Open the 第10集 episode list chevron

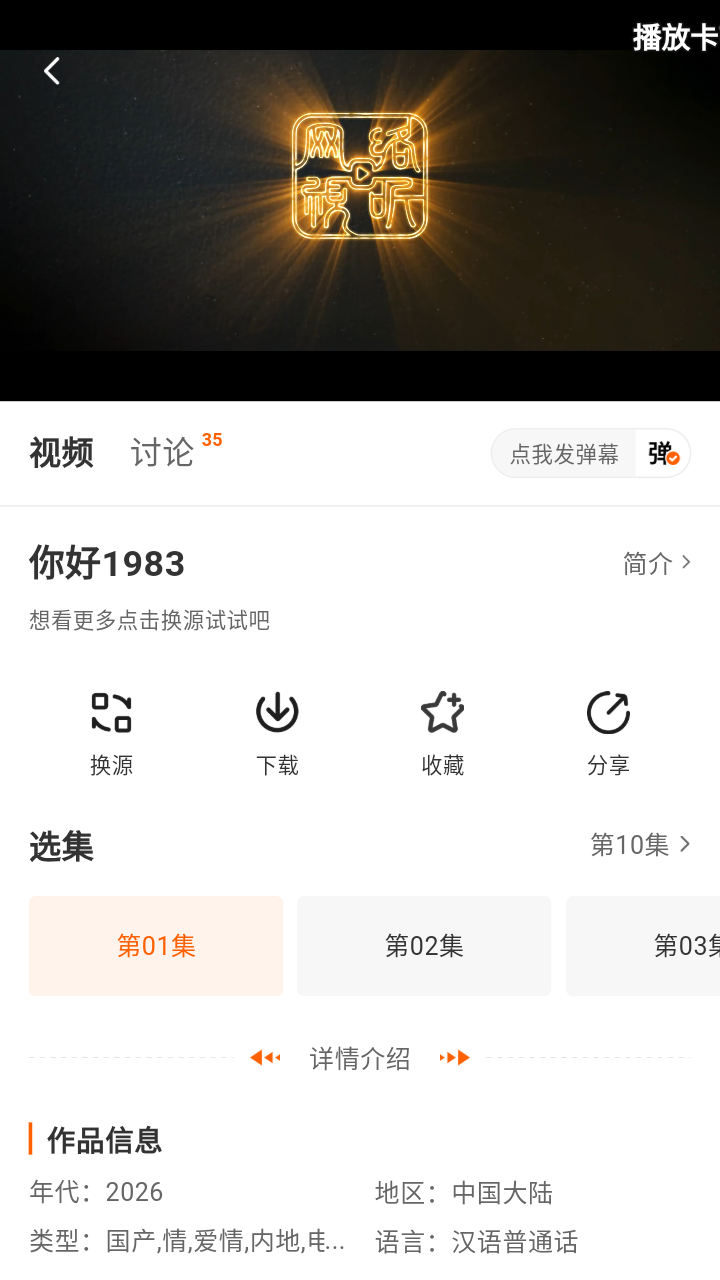(x=640, y=845)
